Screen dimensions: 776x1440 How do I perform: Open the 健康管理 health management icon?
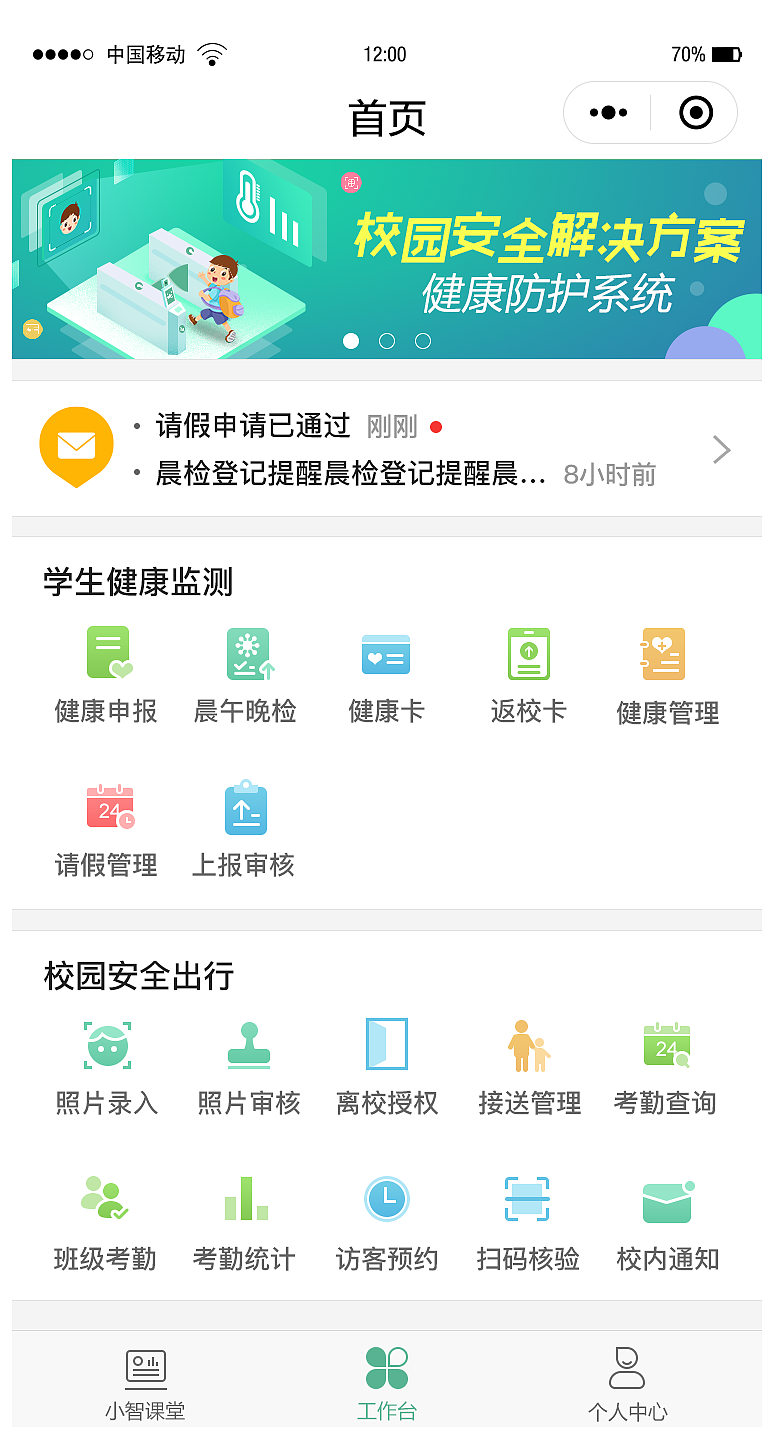666,653
